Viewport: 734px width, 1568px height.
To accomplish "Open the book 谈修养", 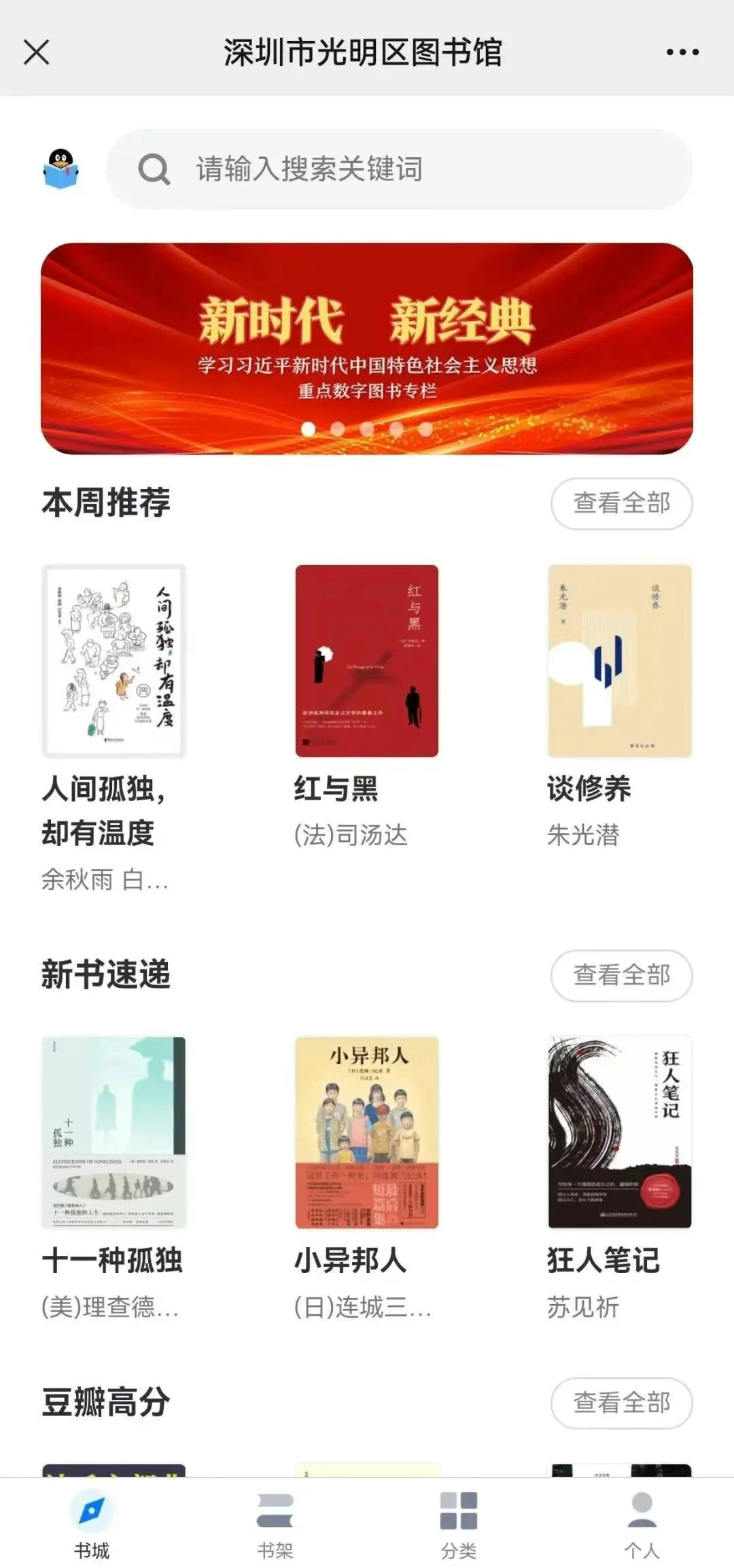I will click(x=620, y=661).
